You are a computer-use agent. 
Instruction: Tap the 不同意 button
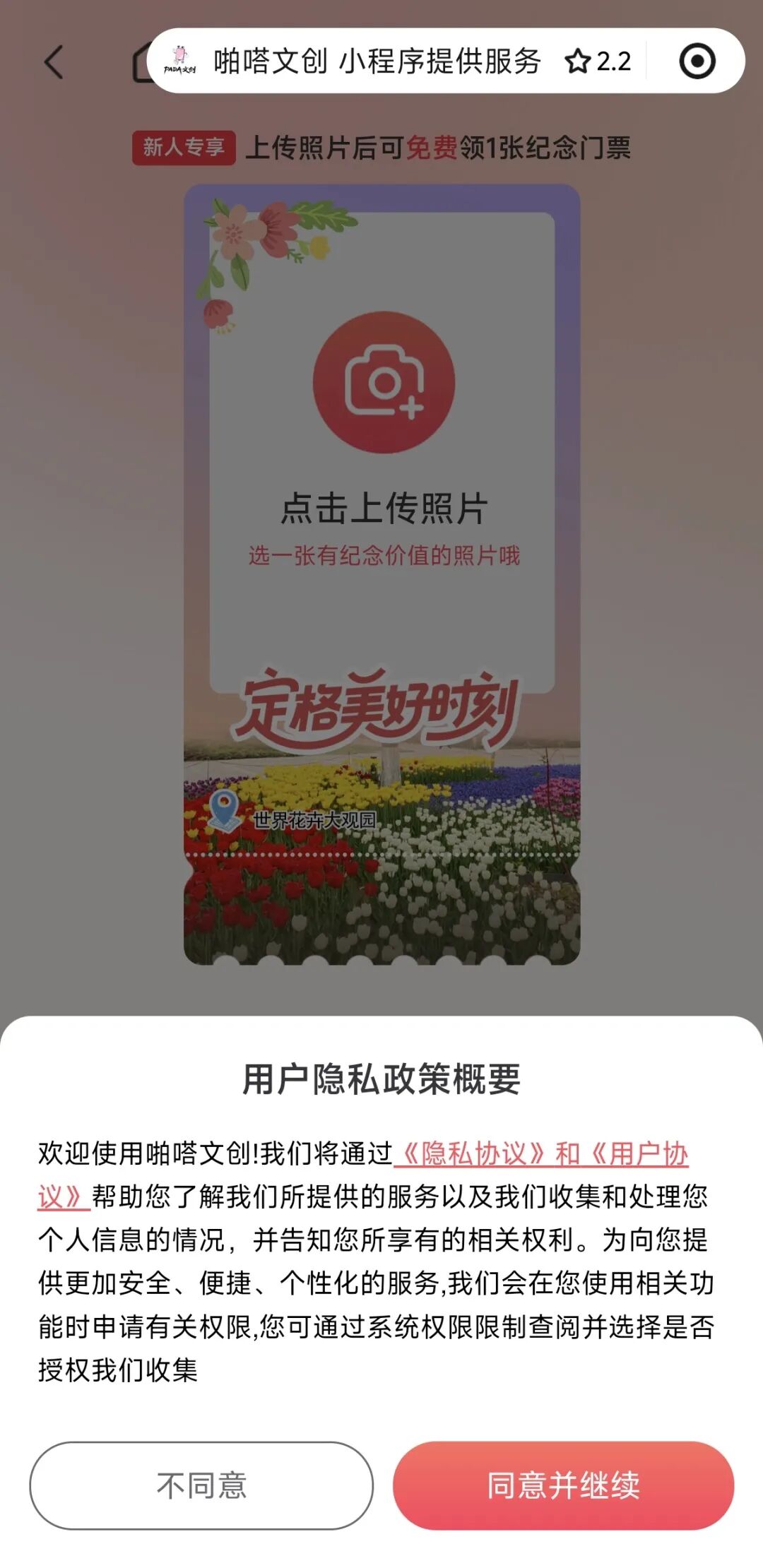click(201, 1485)
